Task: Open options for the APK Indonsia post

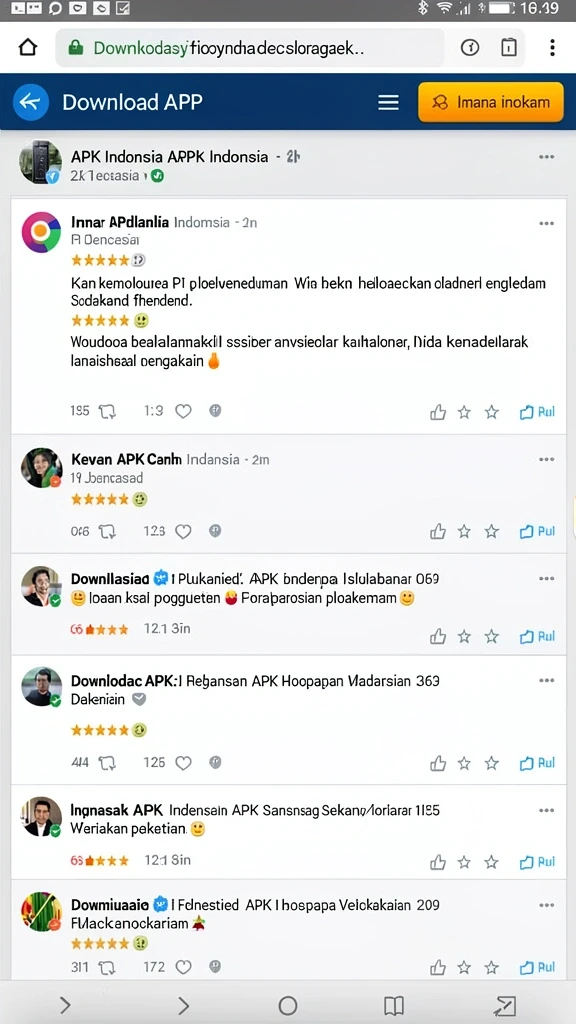Action: [x=547, y=157]
